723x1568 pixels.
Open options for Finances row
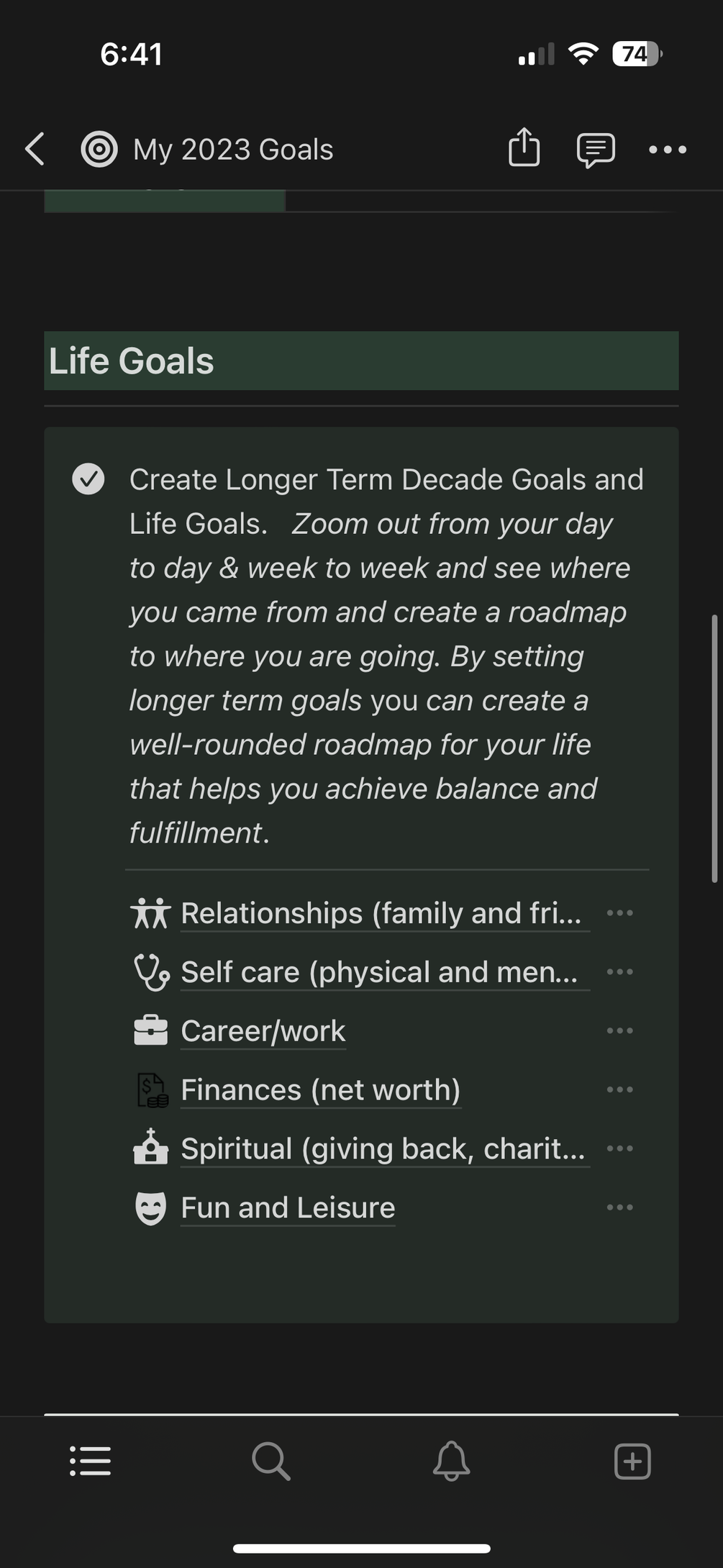coord(619,1090)
